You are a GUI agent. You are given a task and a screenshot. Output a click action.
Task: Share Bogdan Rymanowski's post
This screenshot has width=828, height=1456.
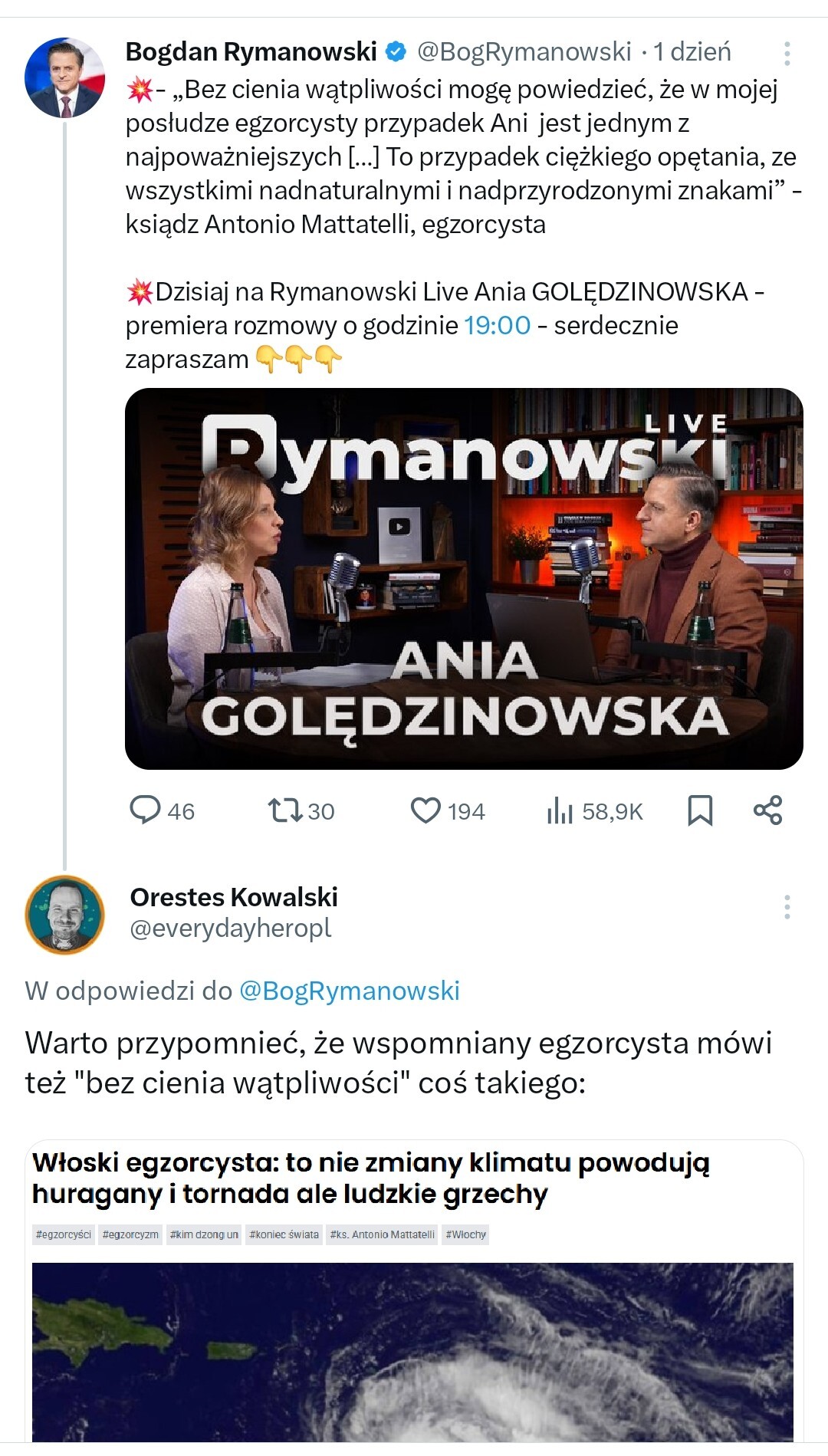pyautogui.click(x=767, y=810)
